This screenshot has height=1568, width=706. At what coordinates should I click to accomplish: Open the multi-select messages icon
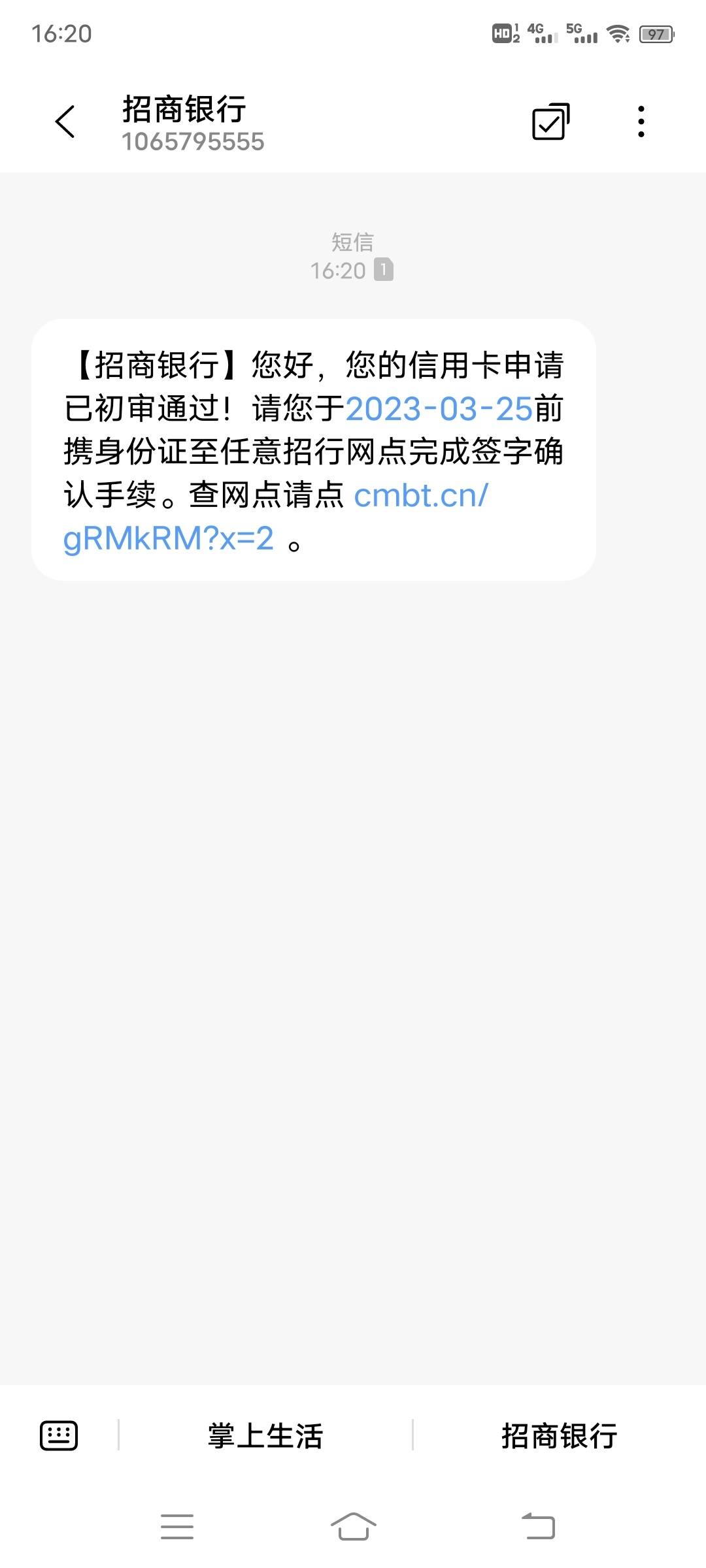tap(551, 122)
